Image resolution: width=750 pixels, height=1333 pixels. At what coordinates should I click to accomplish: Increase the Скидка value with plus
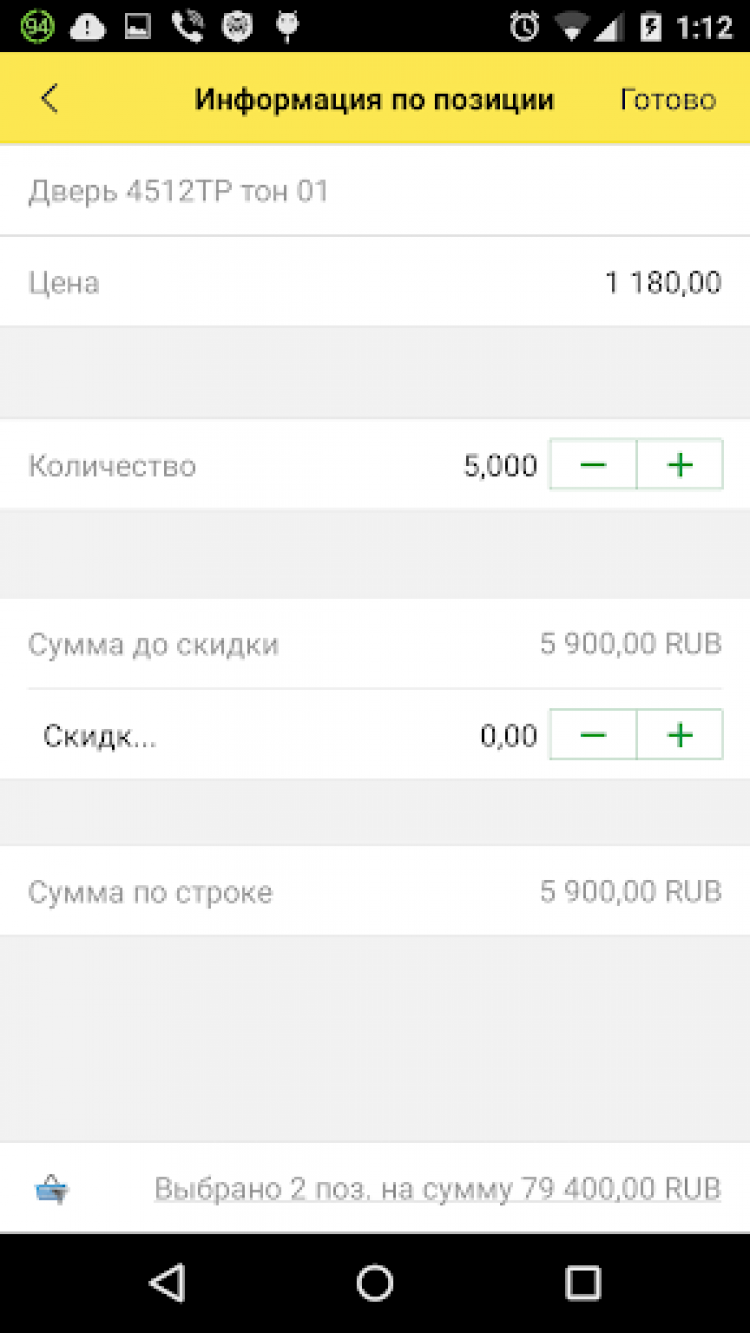pos(680,735)
